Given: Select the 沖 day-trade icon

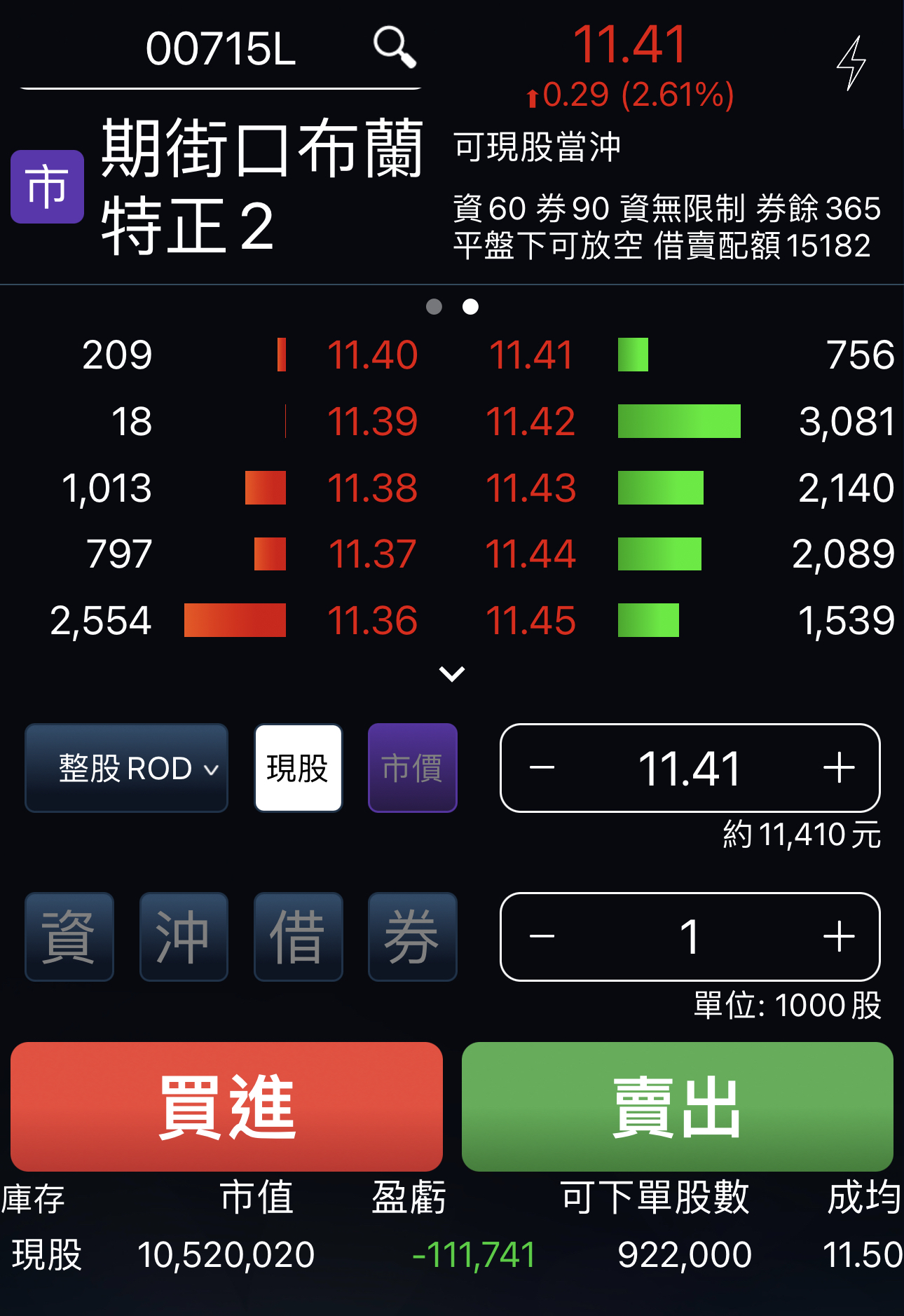Looking at the screenshot, I should click(x=183, y=937).
